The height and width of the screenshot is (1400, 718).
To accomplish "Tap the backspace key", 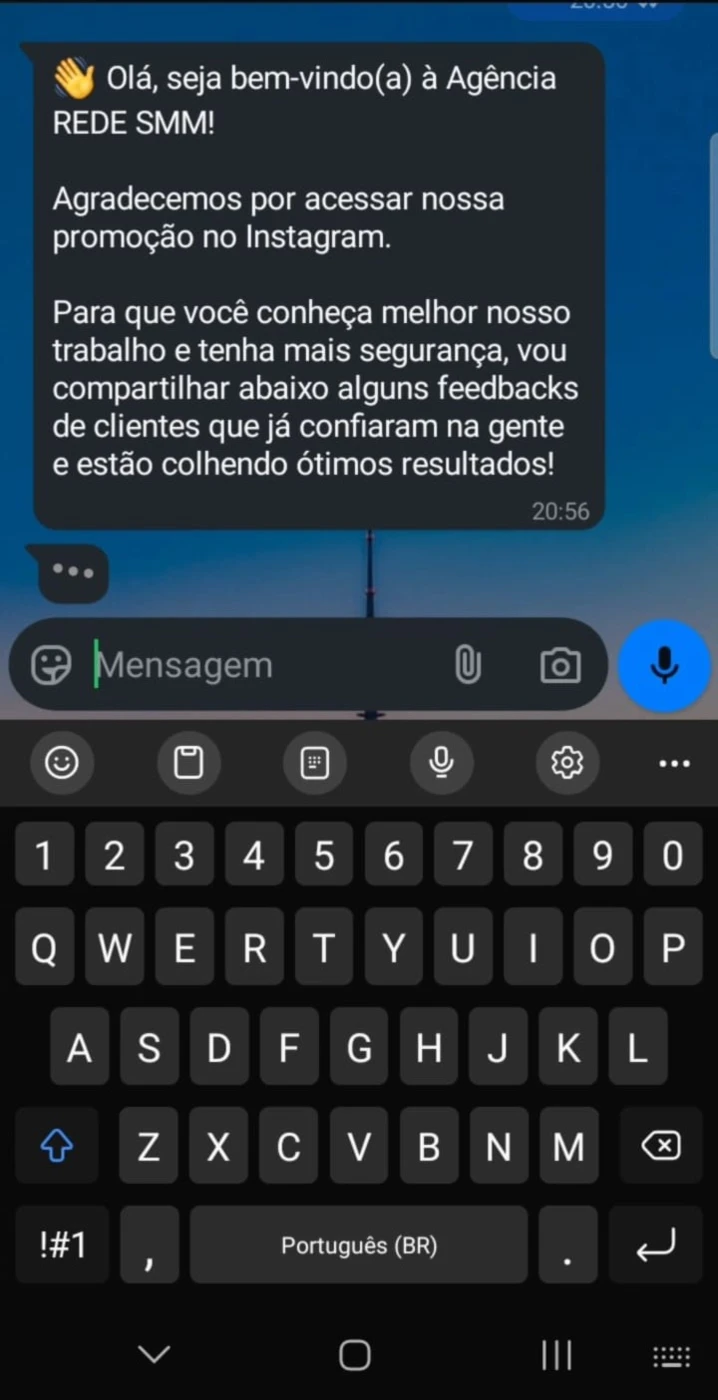I will (660, 1146).
